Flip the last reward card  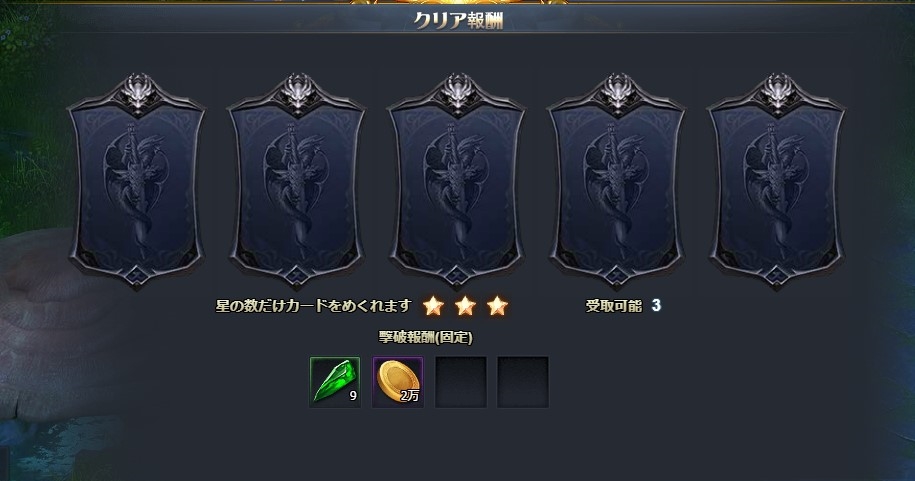click(777, 182)
